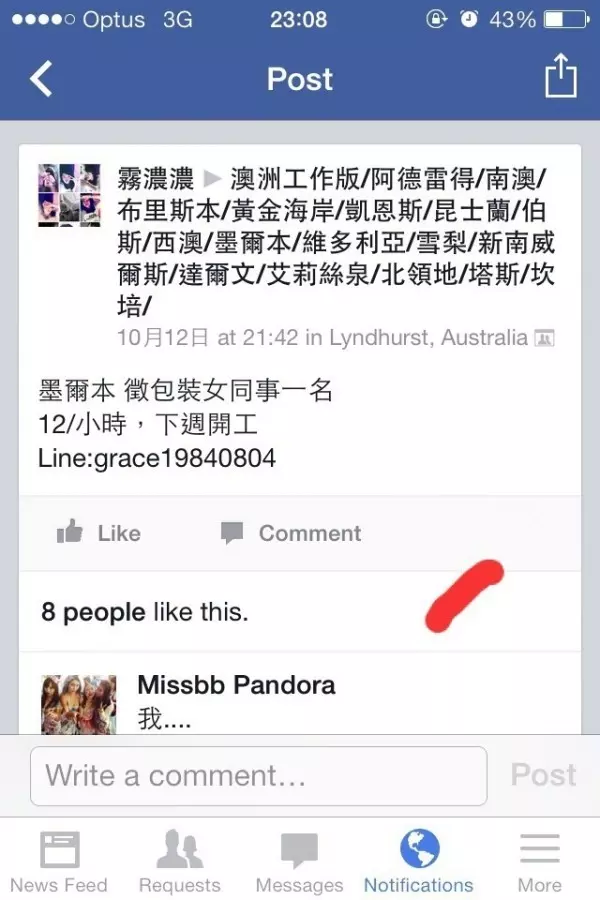
Task: Open Missbb Pandora's profile
Action: 236,685
